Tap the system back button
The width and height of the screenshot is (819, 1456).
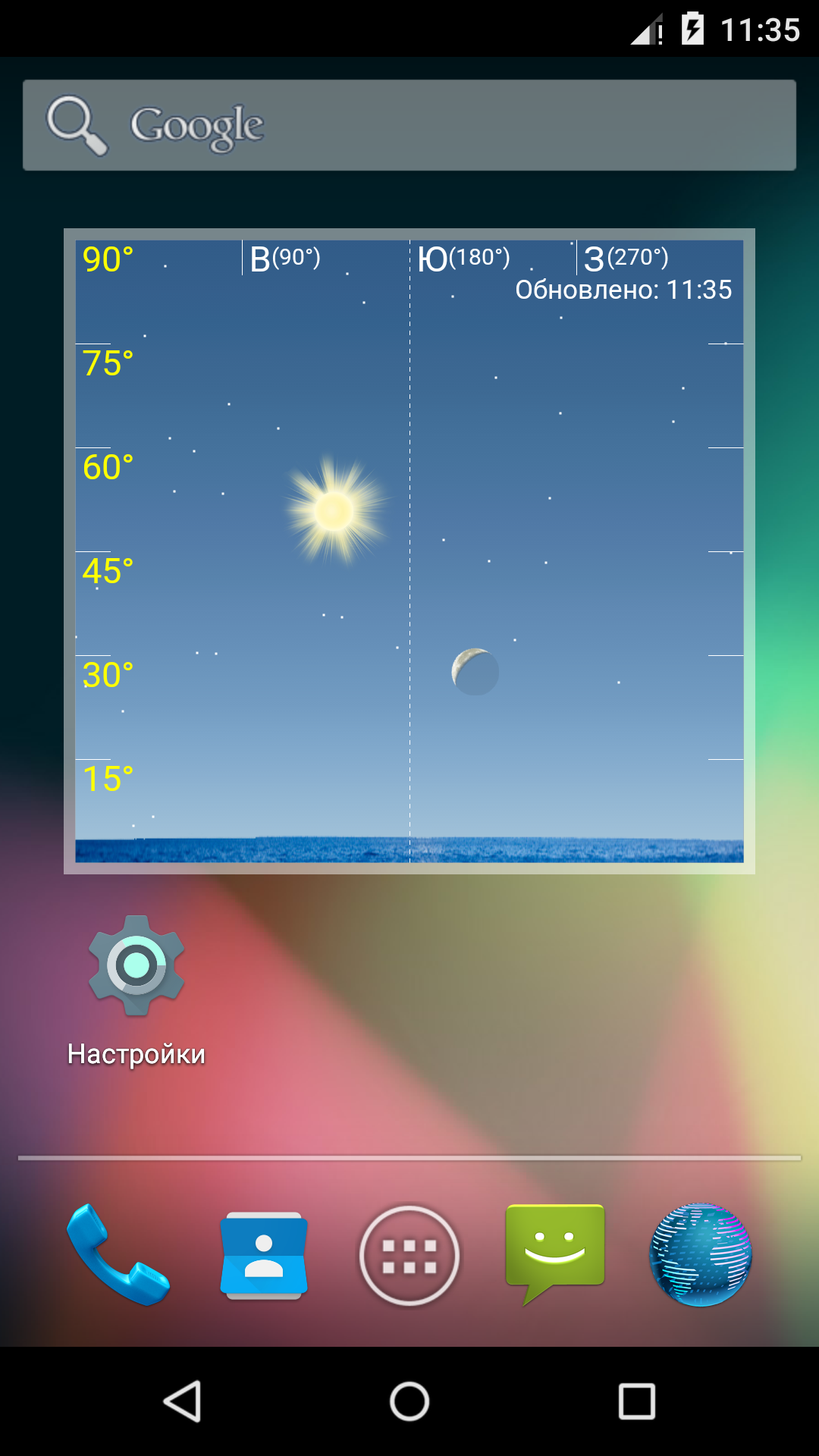pyautogui.click(x=182, y=1401)
